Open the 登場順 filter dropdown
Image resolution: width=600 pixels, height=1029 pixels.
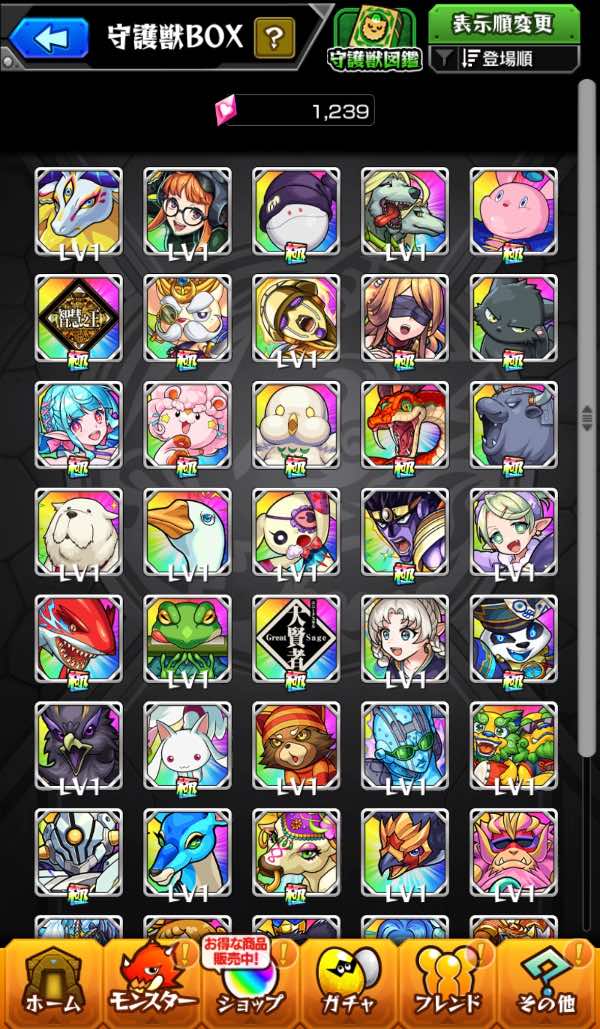[x=505, y=59]
